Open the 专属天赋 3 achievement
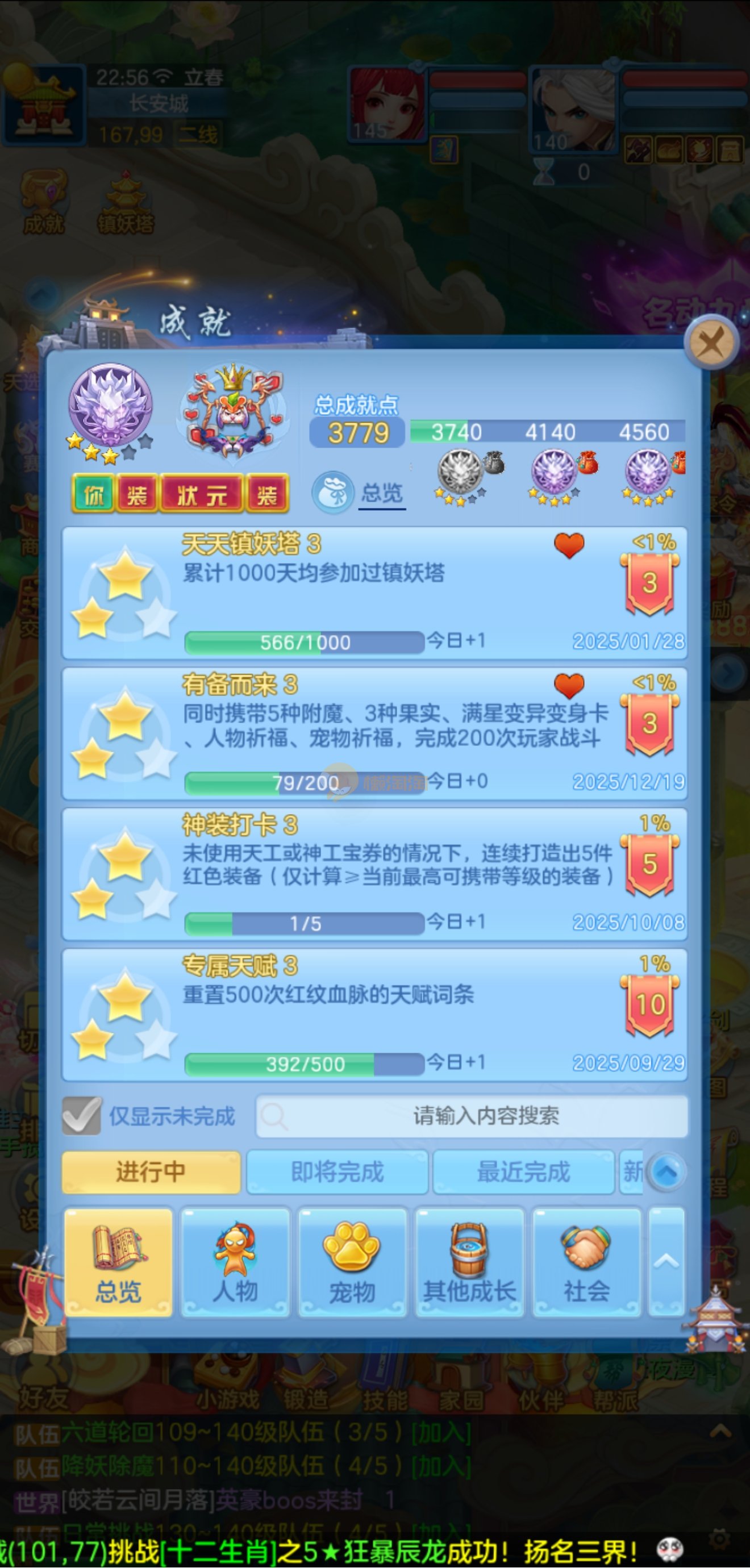 pyautogui.click(x=374, y=1015)
